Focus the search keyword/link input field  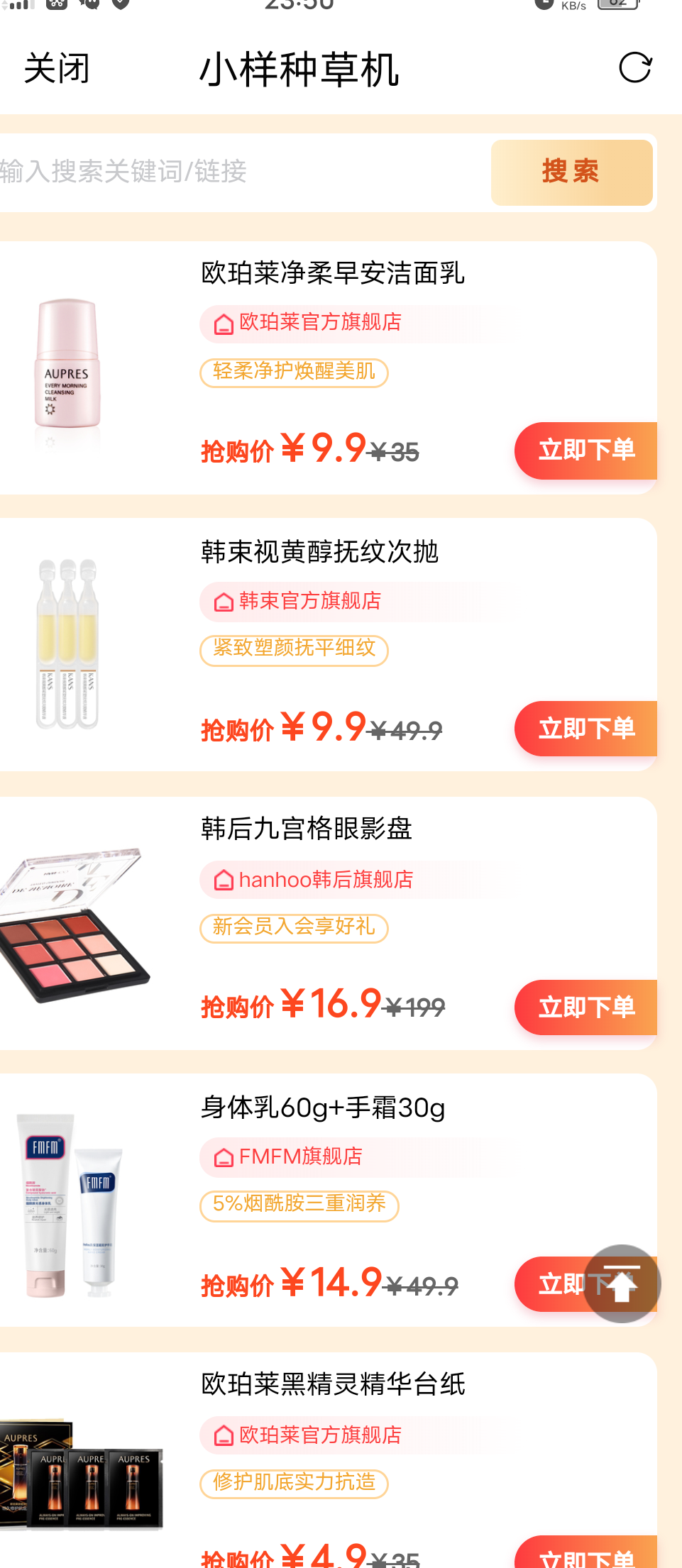[x=241, y=172]
